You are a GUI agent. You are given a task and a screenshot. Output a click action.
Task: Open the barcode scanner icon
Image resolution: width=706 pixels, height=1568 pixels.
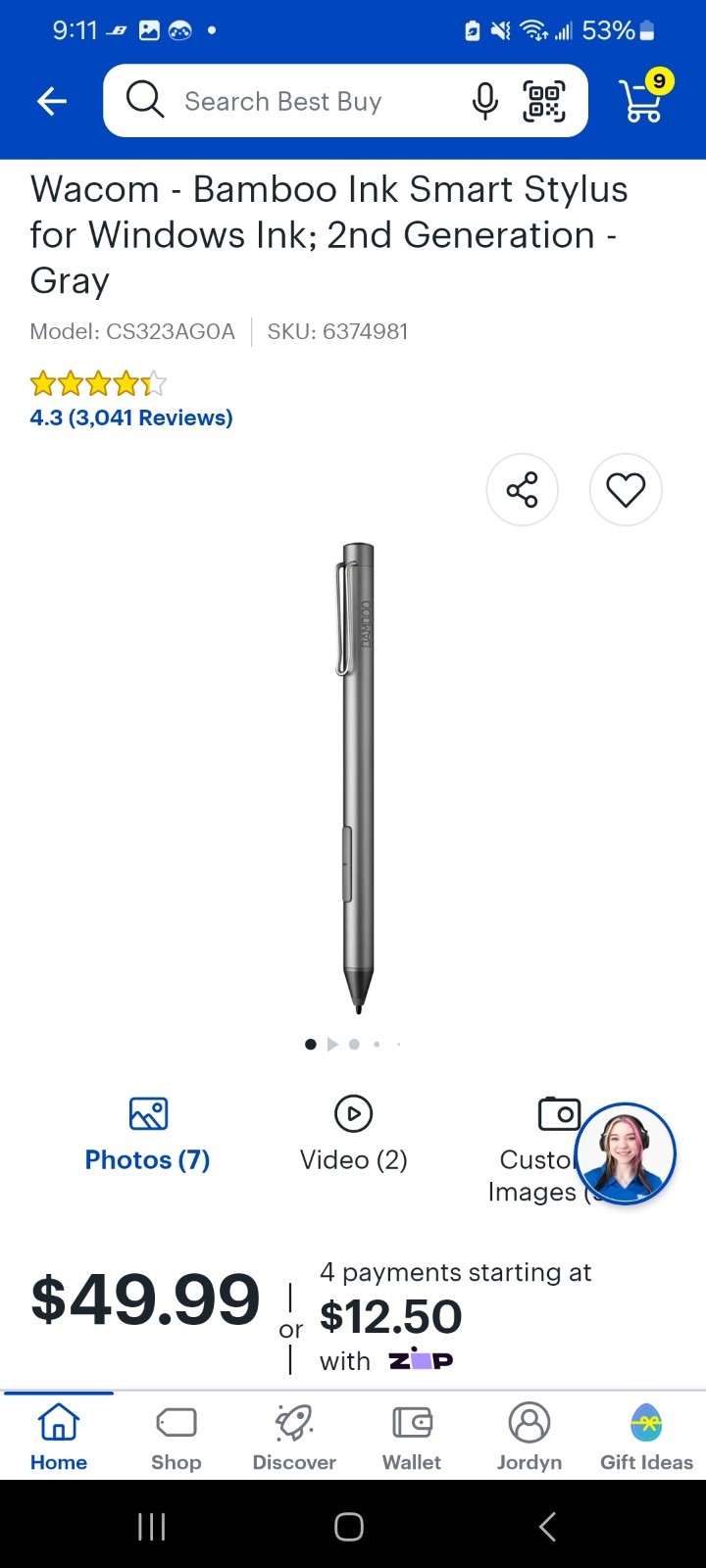click(544, 101)
